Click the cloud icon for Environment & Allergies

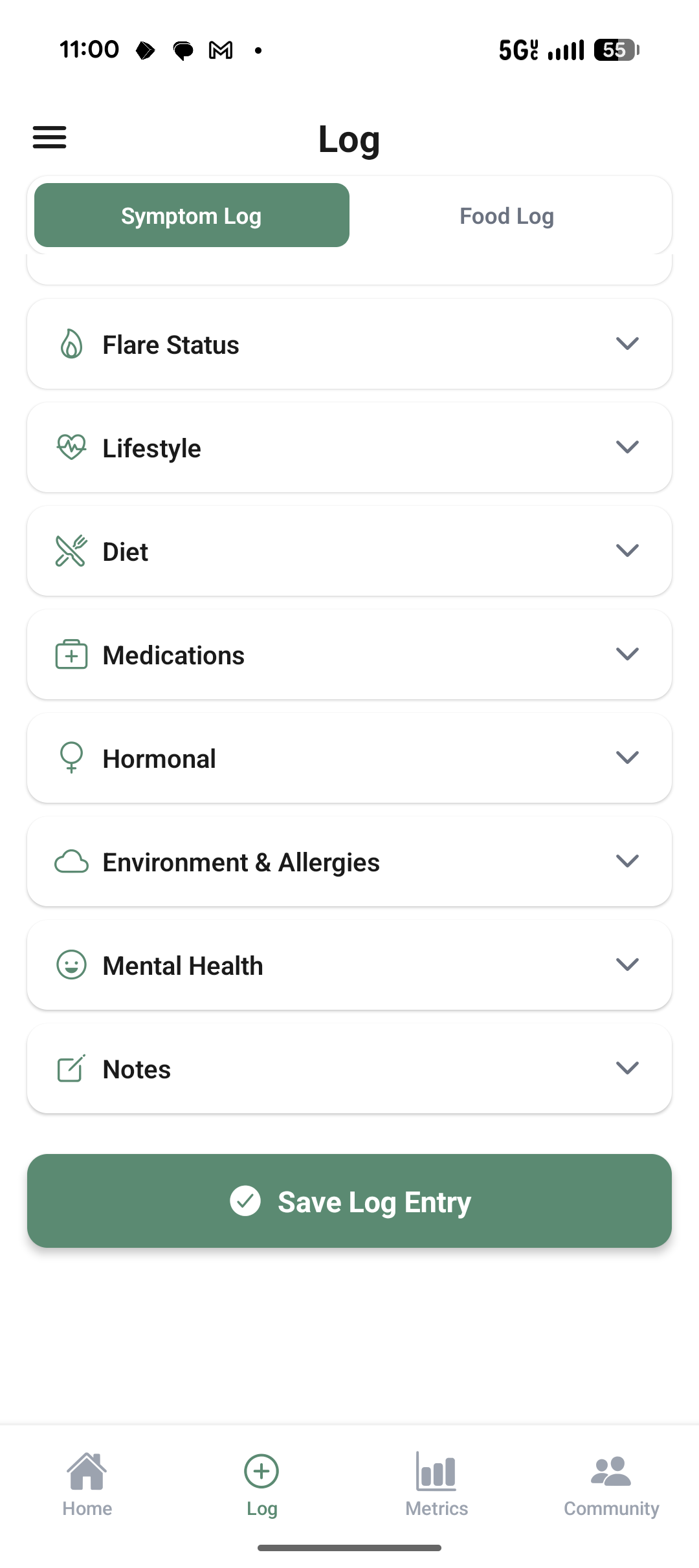pos(71,861)
